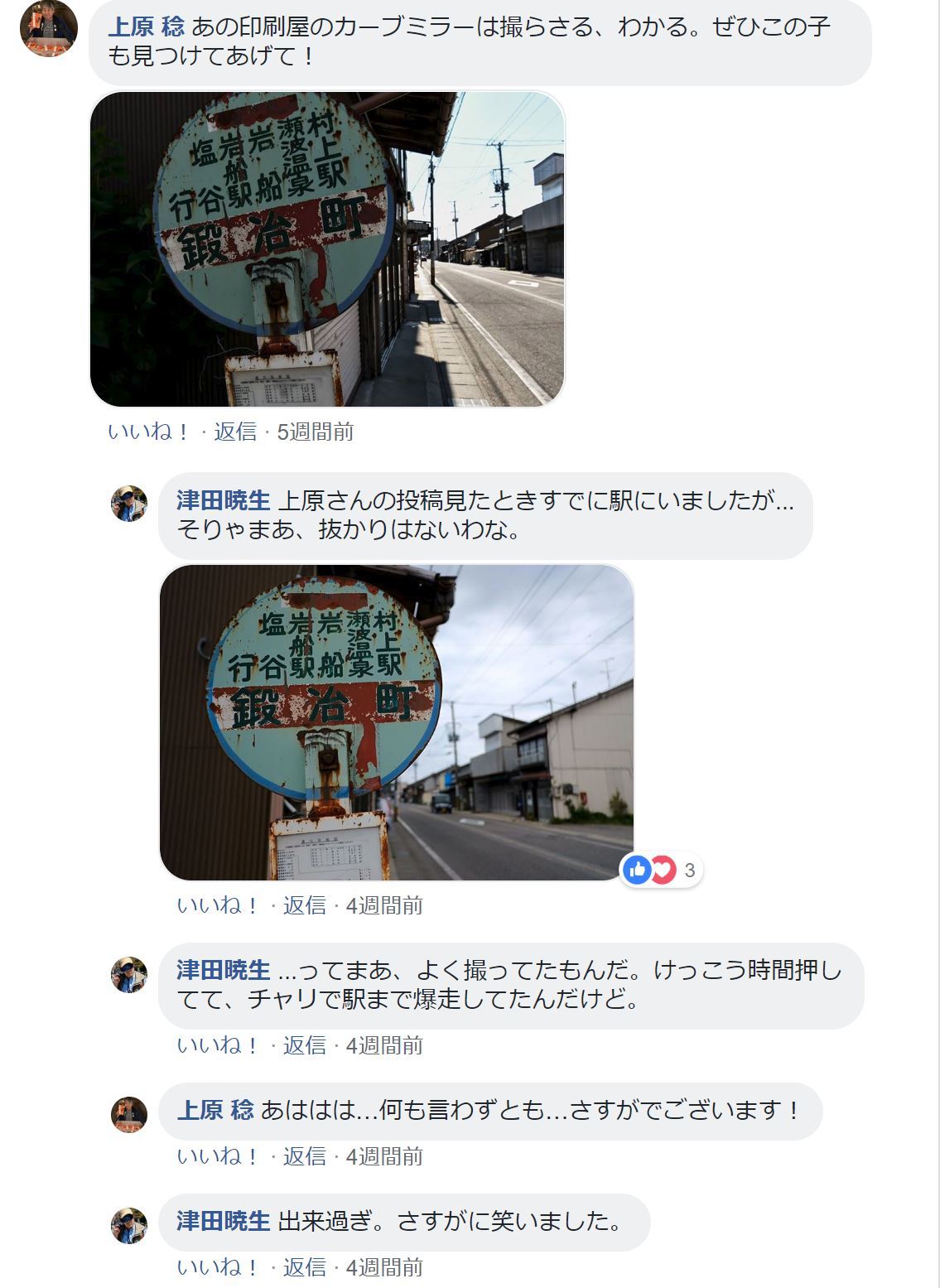The image size is (940, 1288).
Task: Like 上原 稔's カーブミラー comment
Action: point(148,432)
